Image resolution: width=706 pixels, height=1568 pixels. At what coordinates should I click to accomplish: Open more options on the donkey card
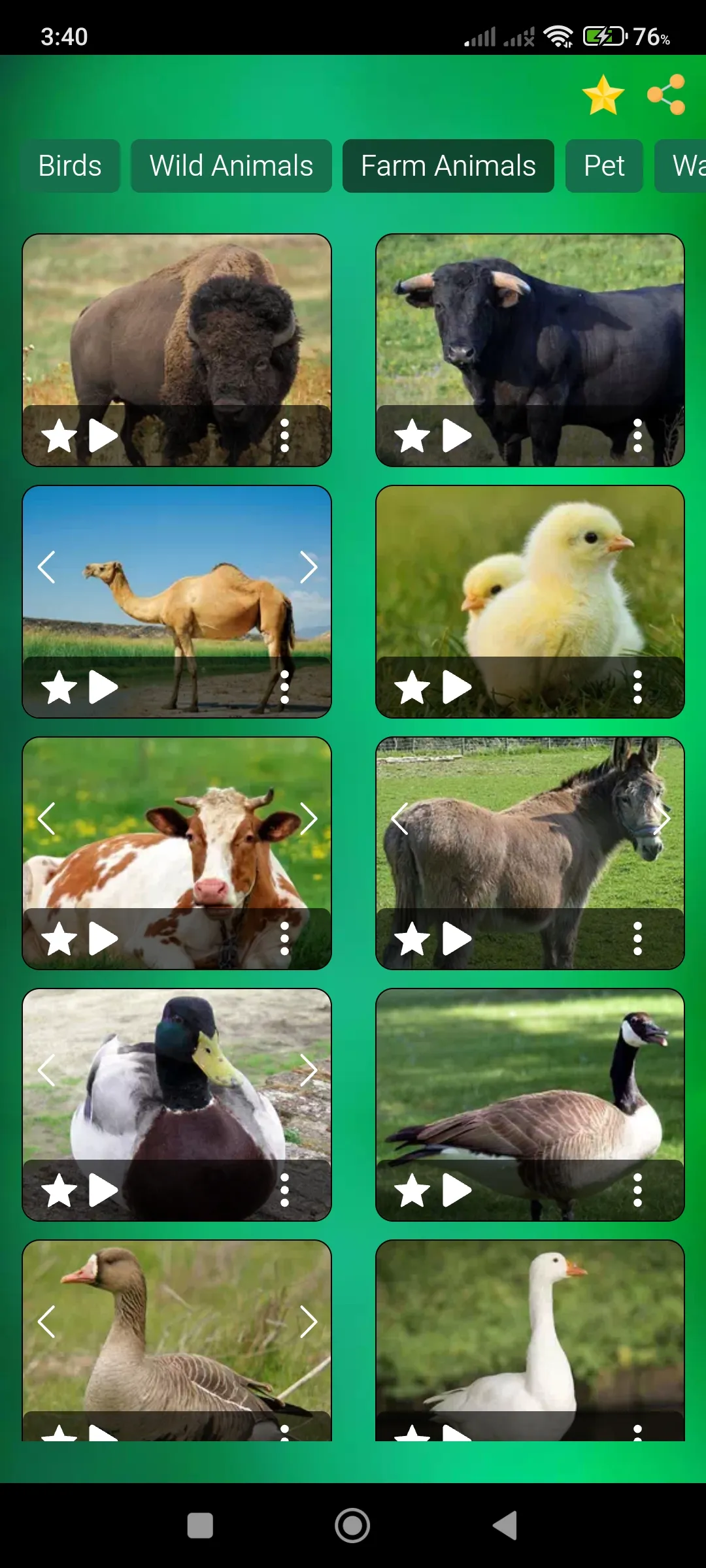point(637,939)
